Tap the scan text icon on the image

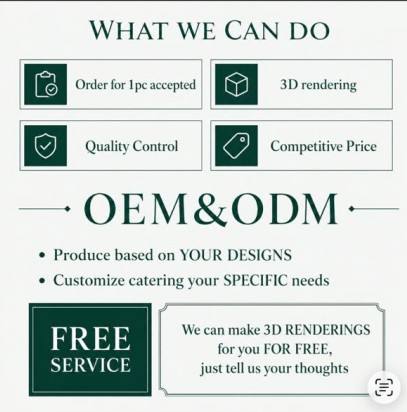point(384,387)
